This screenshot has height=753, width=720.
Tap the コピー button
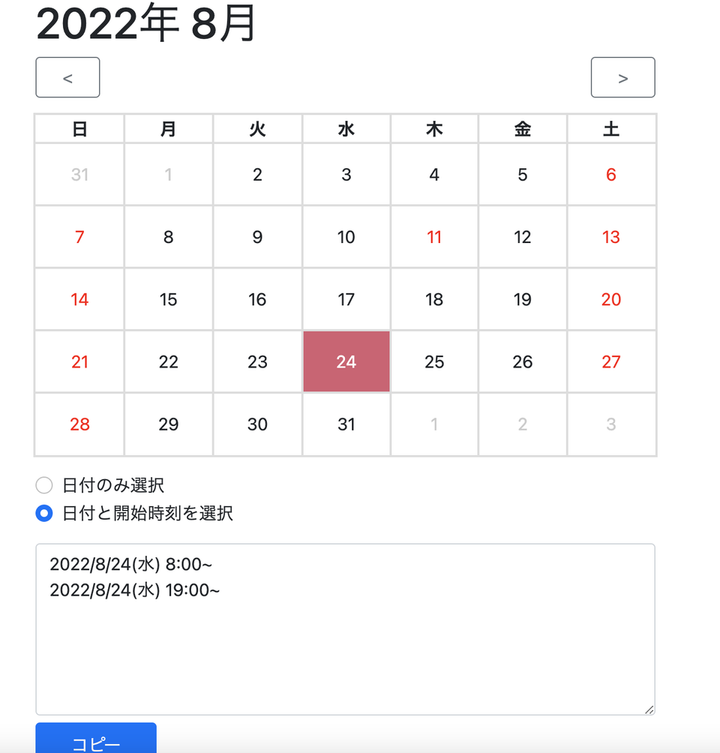[96, 739]
